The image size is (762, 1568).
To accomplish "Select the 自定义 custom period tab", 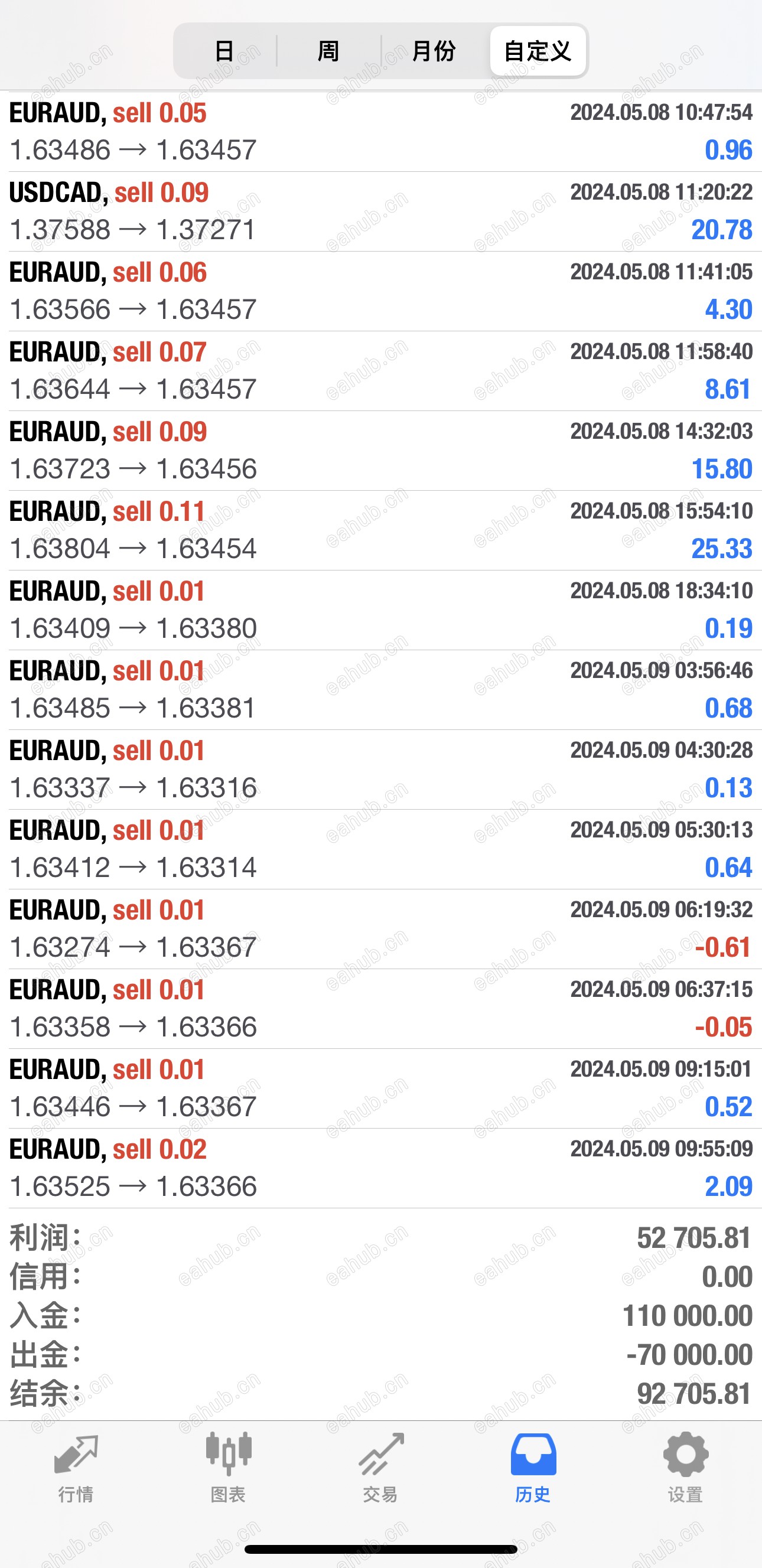I will pyautogui.click(x=538, y=51).
